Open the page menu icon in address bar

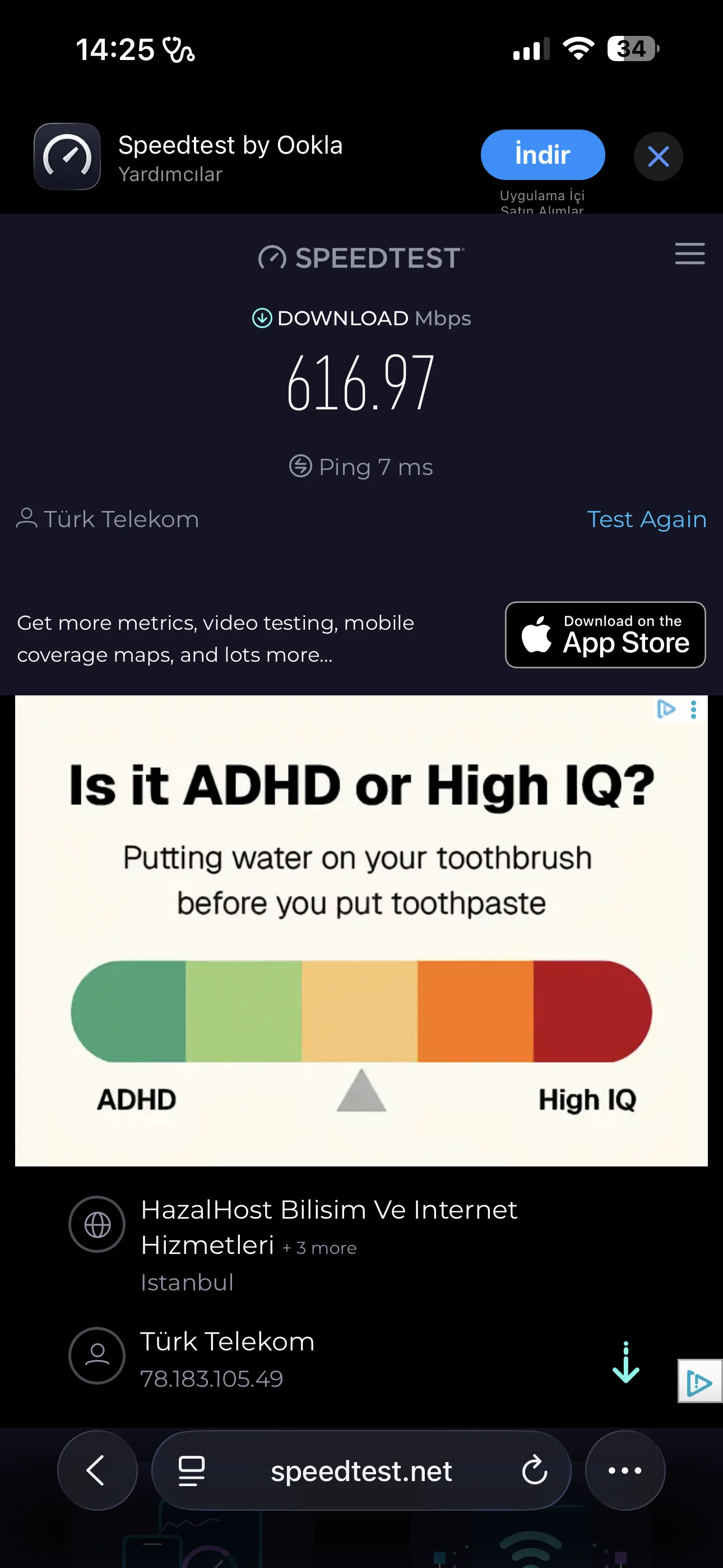pos(191,1470)
